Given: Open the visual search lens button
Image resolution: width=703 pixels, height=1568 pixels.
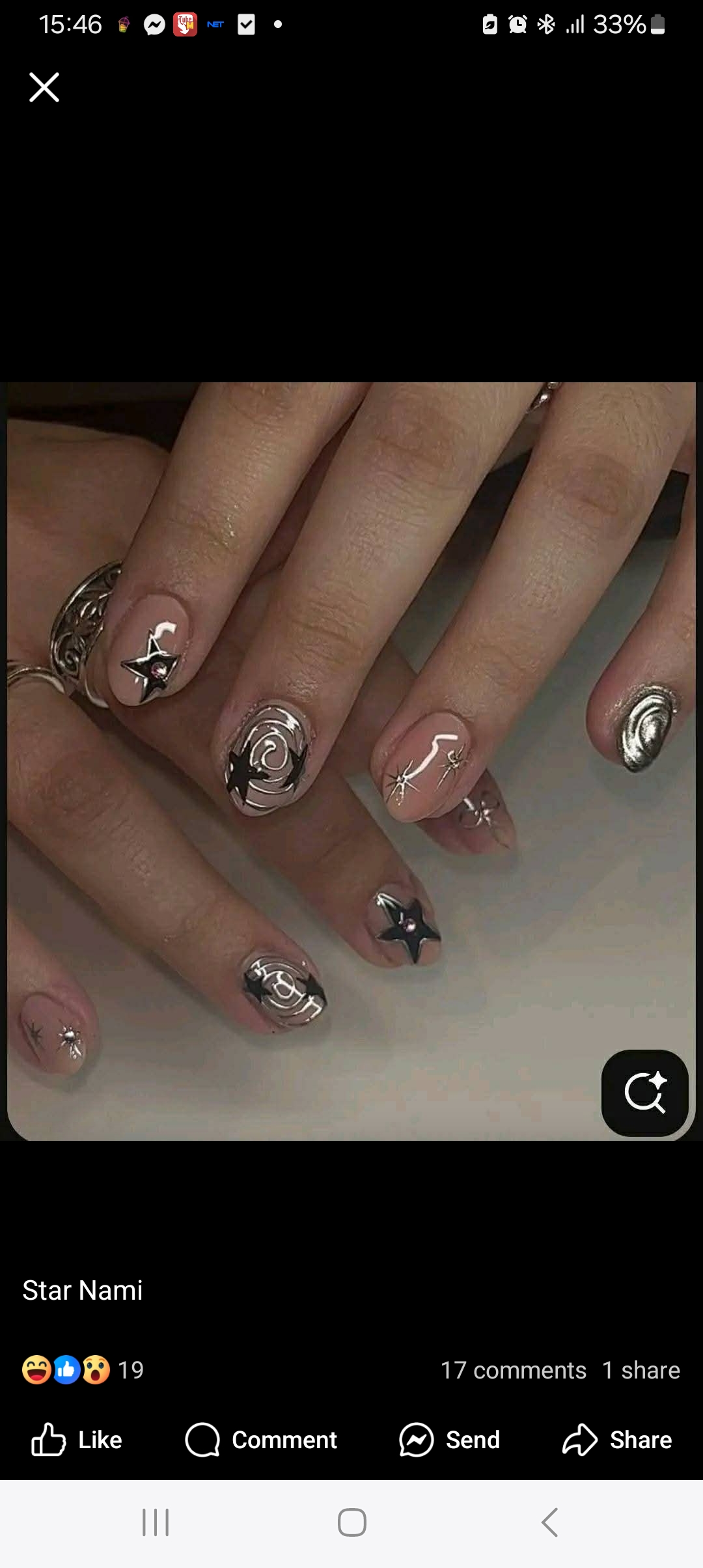Looking at the screenshot, I should 644,1093.
